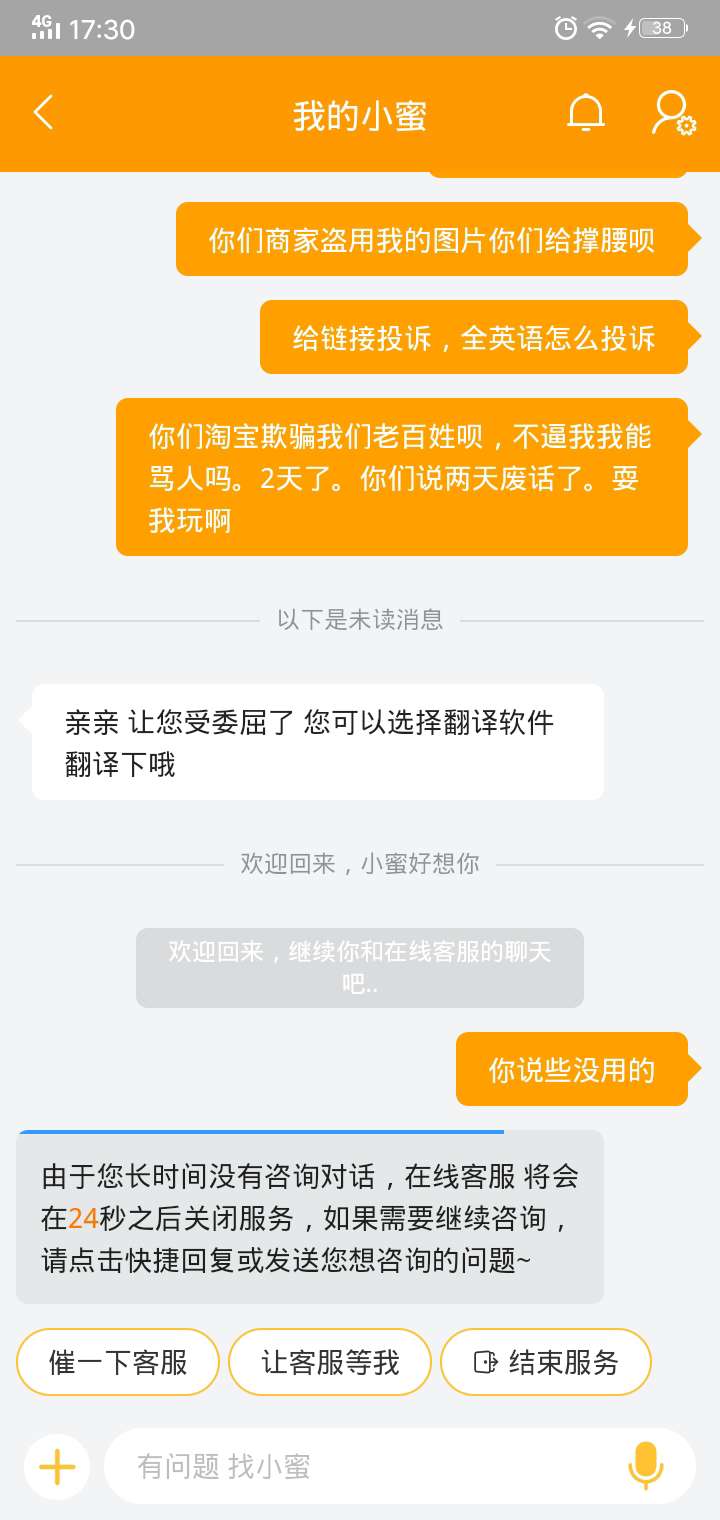Screen dimensions: 720x1520
Task: End the chat with 结束服务
Action: pos(546,1362)
